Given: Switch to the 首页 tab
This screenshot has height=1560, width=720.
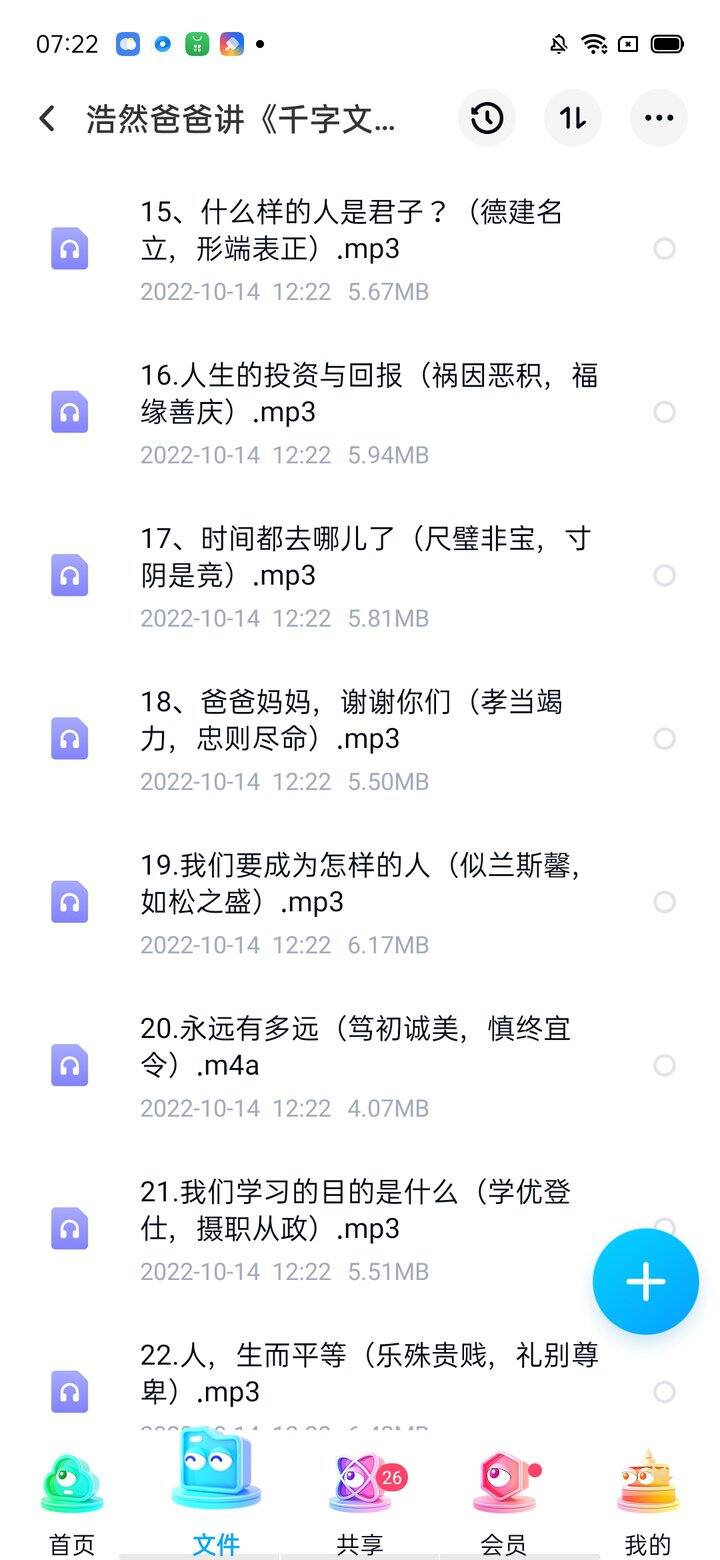Looking at the screenshot, I should (72, 1504).
